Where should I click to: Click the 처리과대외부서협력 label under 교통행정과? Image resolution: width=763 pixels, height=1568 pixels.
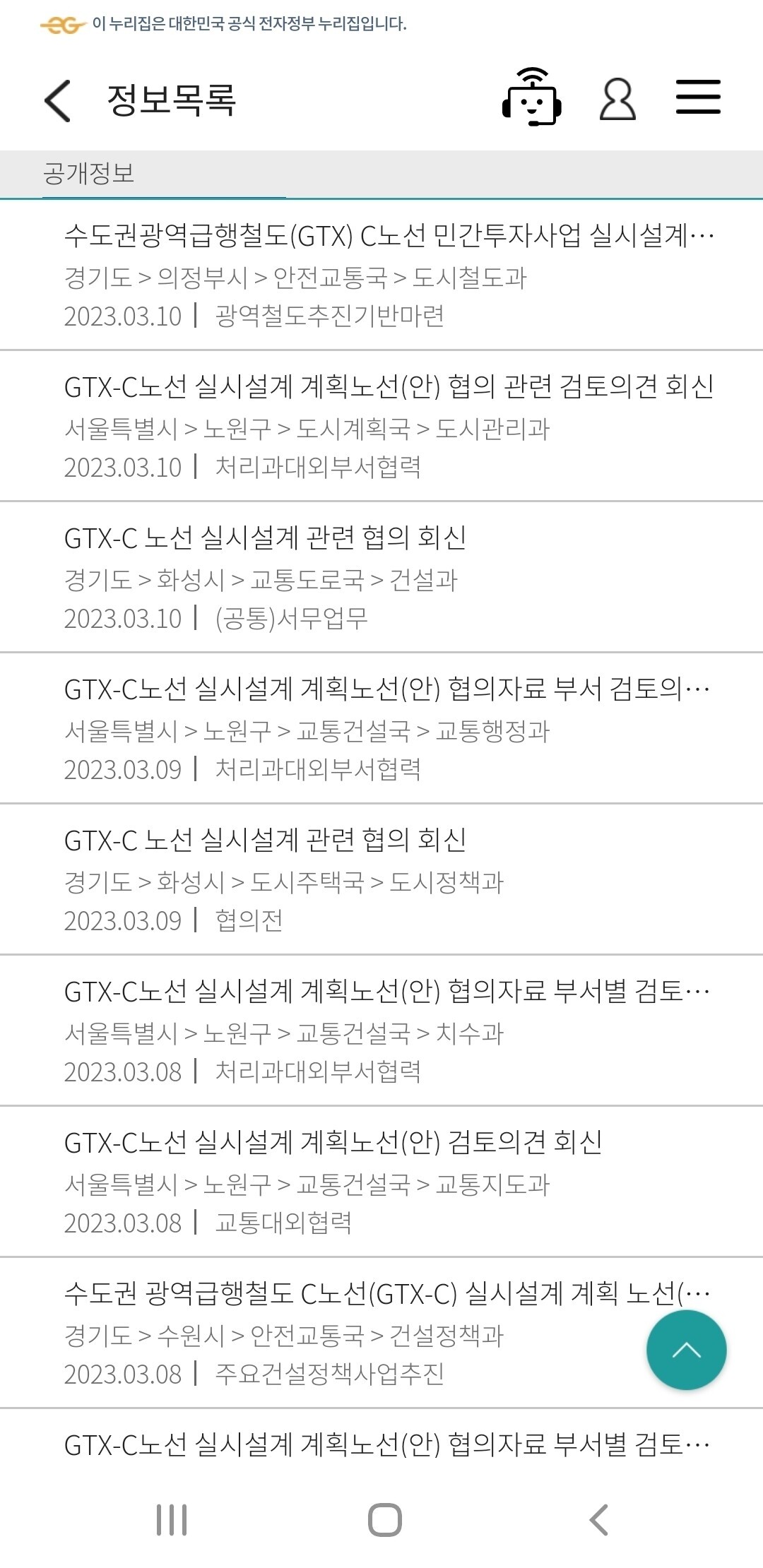319,769
